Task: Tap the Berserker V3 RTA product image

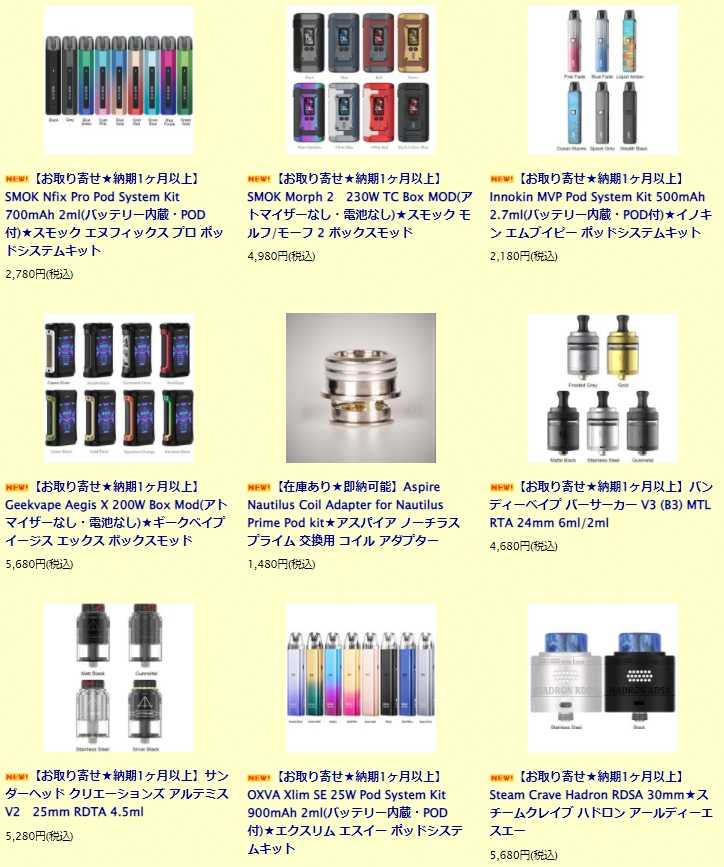Action: point(602,388)
